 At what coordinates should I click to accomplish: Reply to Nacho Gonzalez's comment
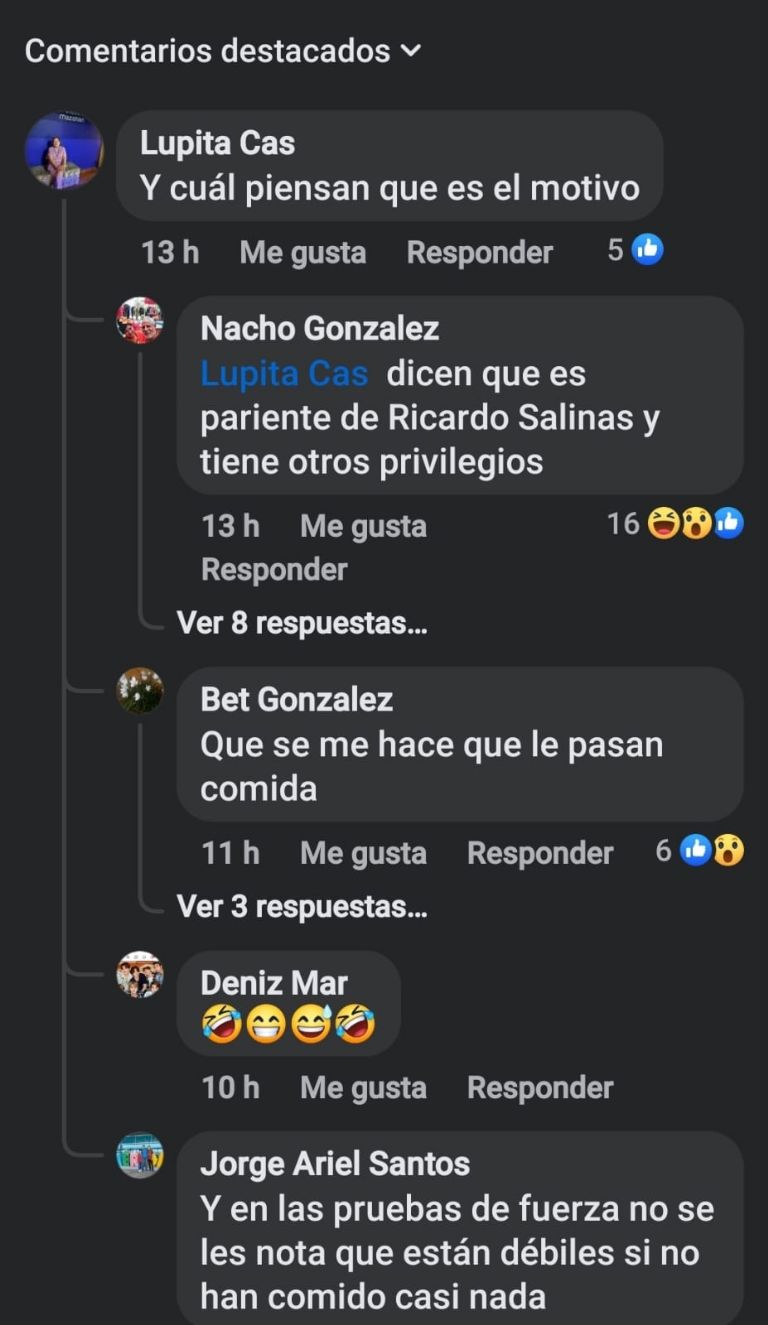[x=274, y=569]
